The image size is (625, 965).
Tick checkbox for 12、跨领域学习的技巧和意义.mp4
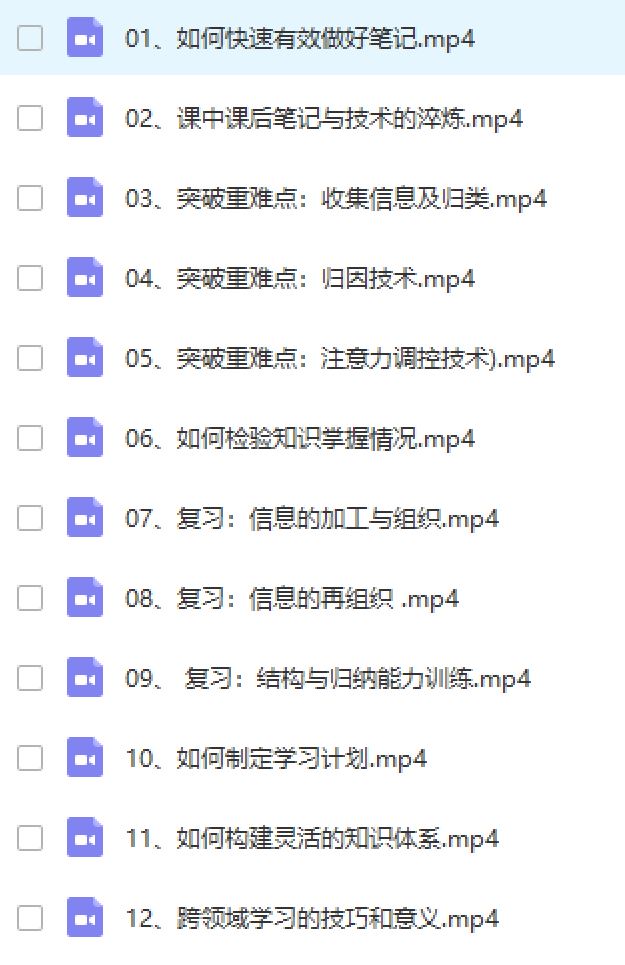(31, 919)
